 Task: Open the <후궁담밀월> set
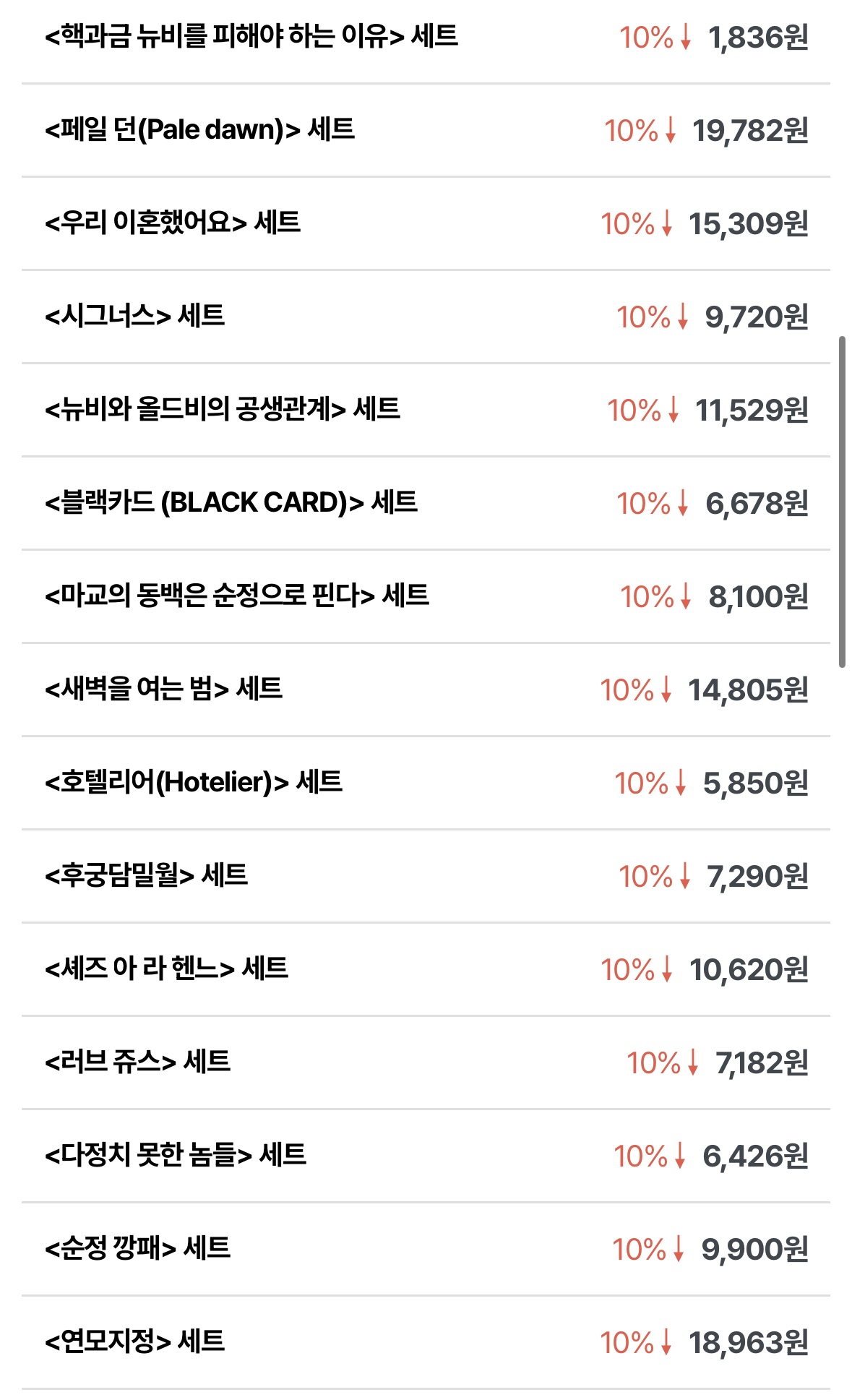[146, 875]
